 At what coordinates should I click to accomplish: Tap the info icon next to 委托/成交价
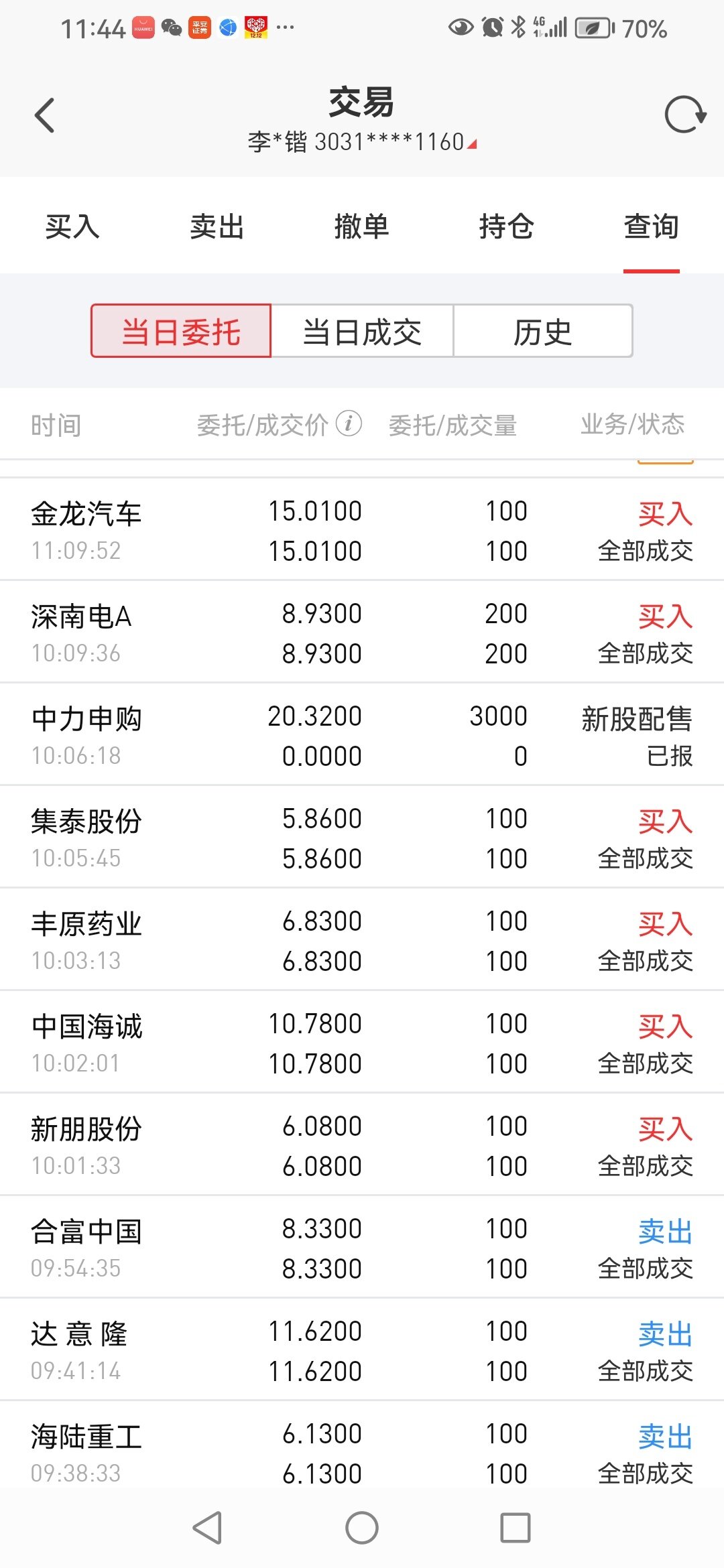349,423
